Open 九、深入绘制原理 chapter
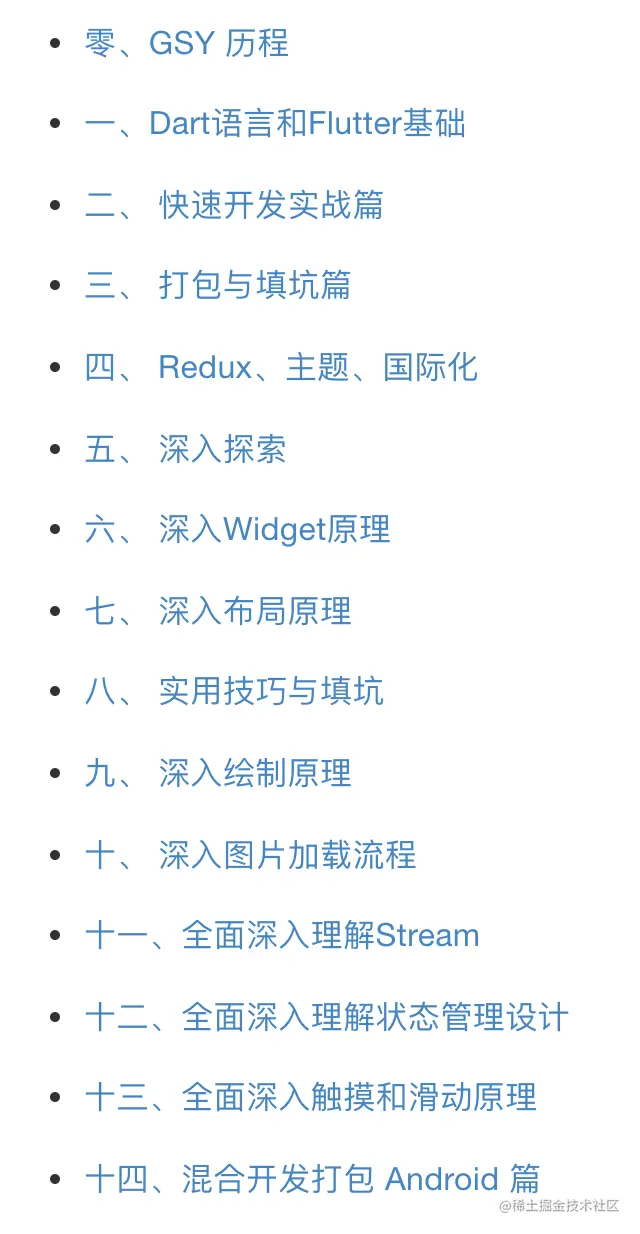 coord(218,773)
